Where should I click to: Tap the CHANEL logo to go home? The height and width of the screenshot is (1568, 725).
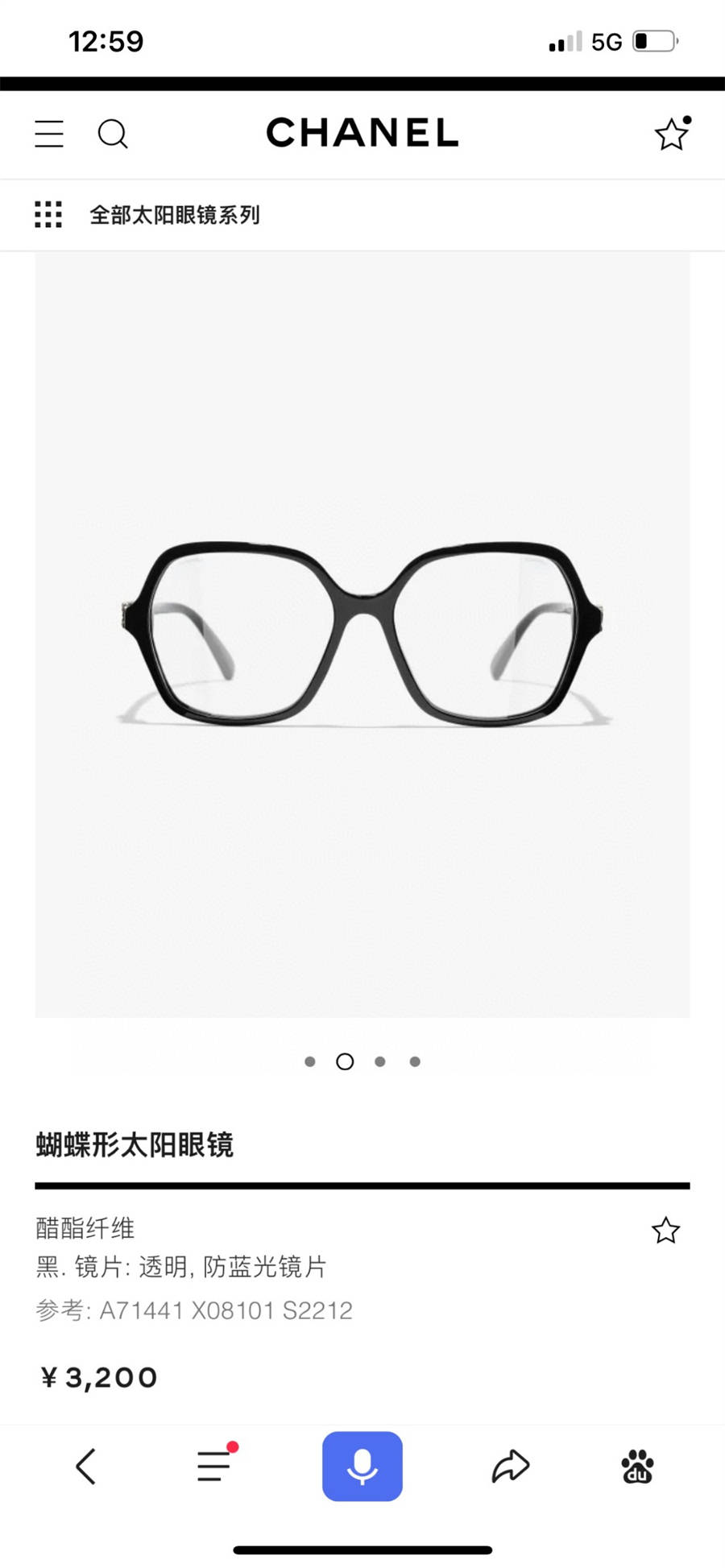362,133
